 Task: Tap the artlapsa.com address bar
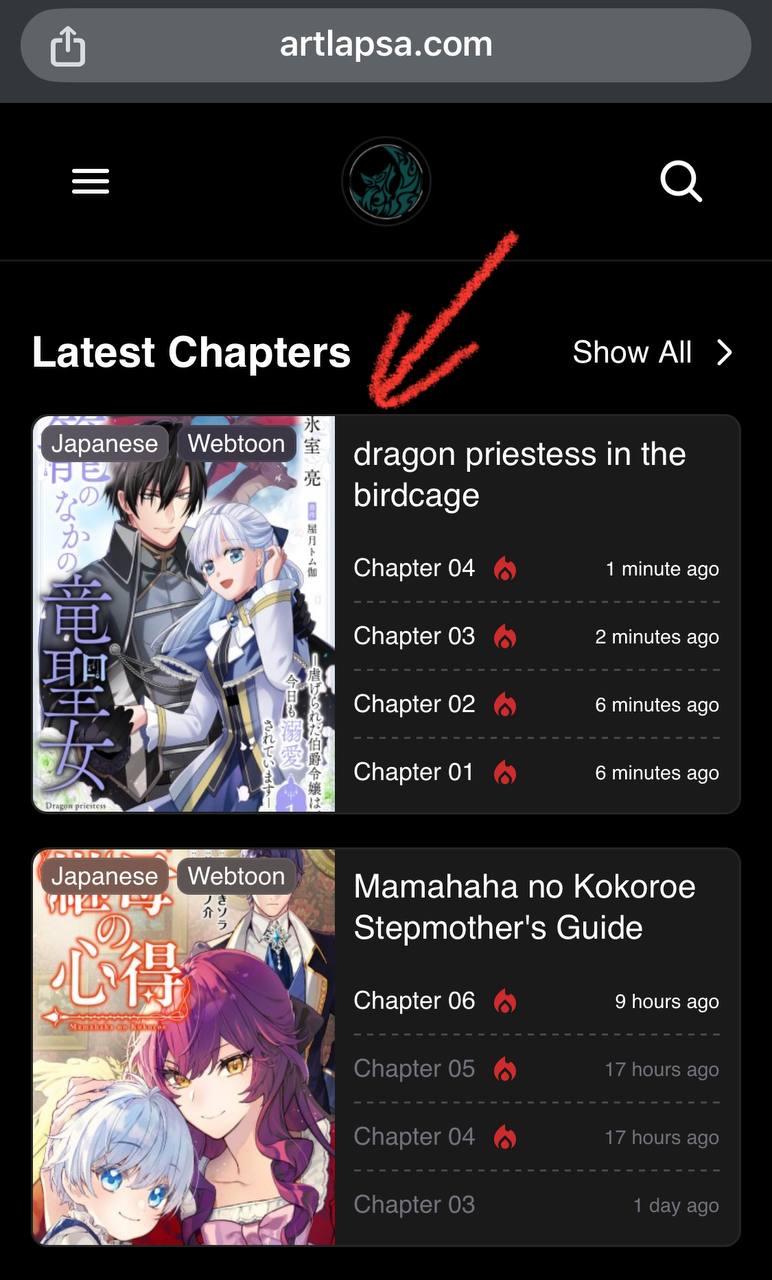386,45
